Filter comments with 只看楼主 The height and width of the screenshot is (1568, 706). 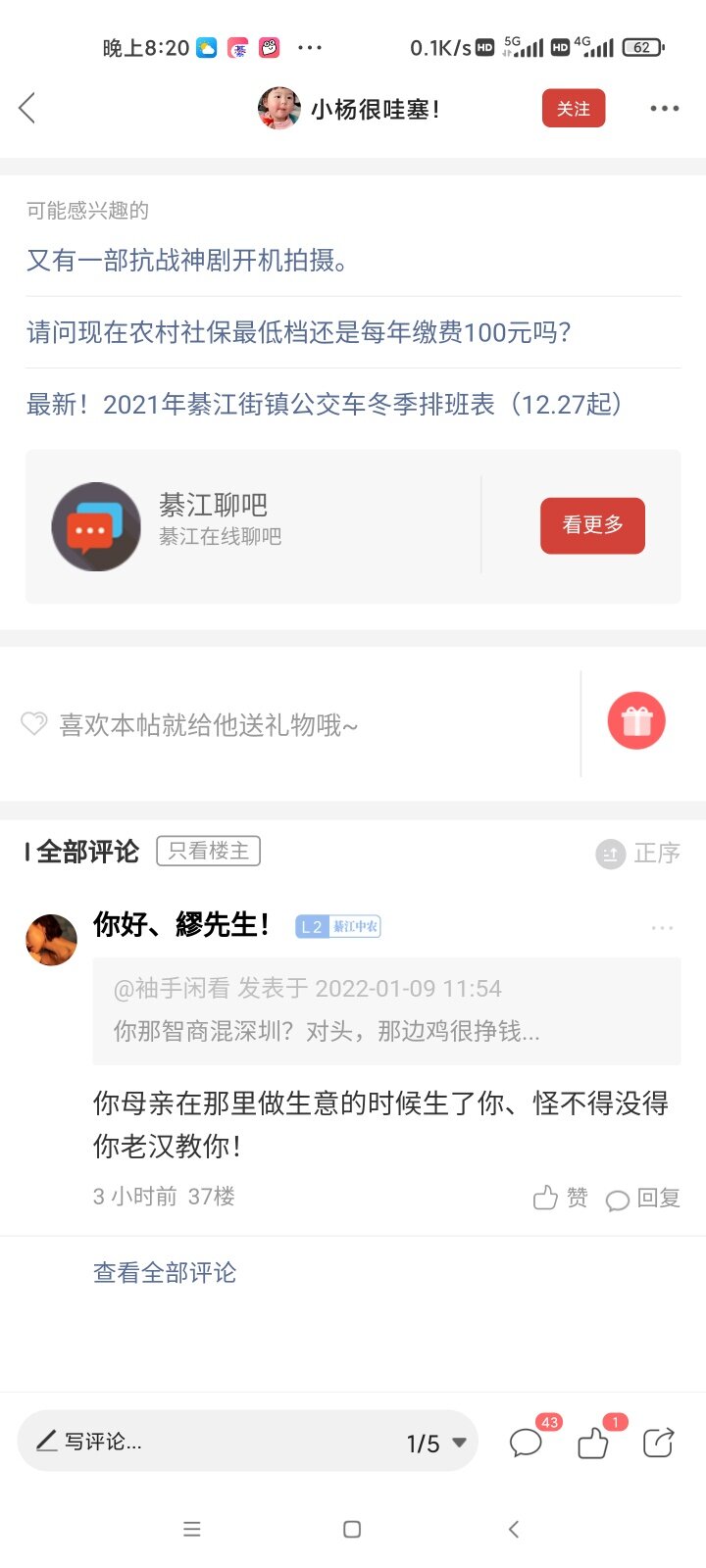[208, 851]
